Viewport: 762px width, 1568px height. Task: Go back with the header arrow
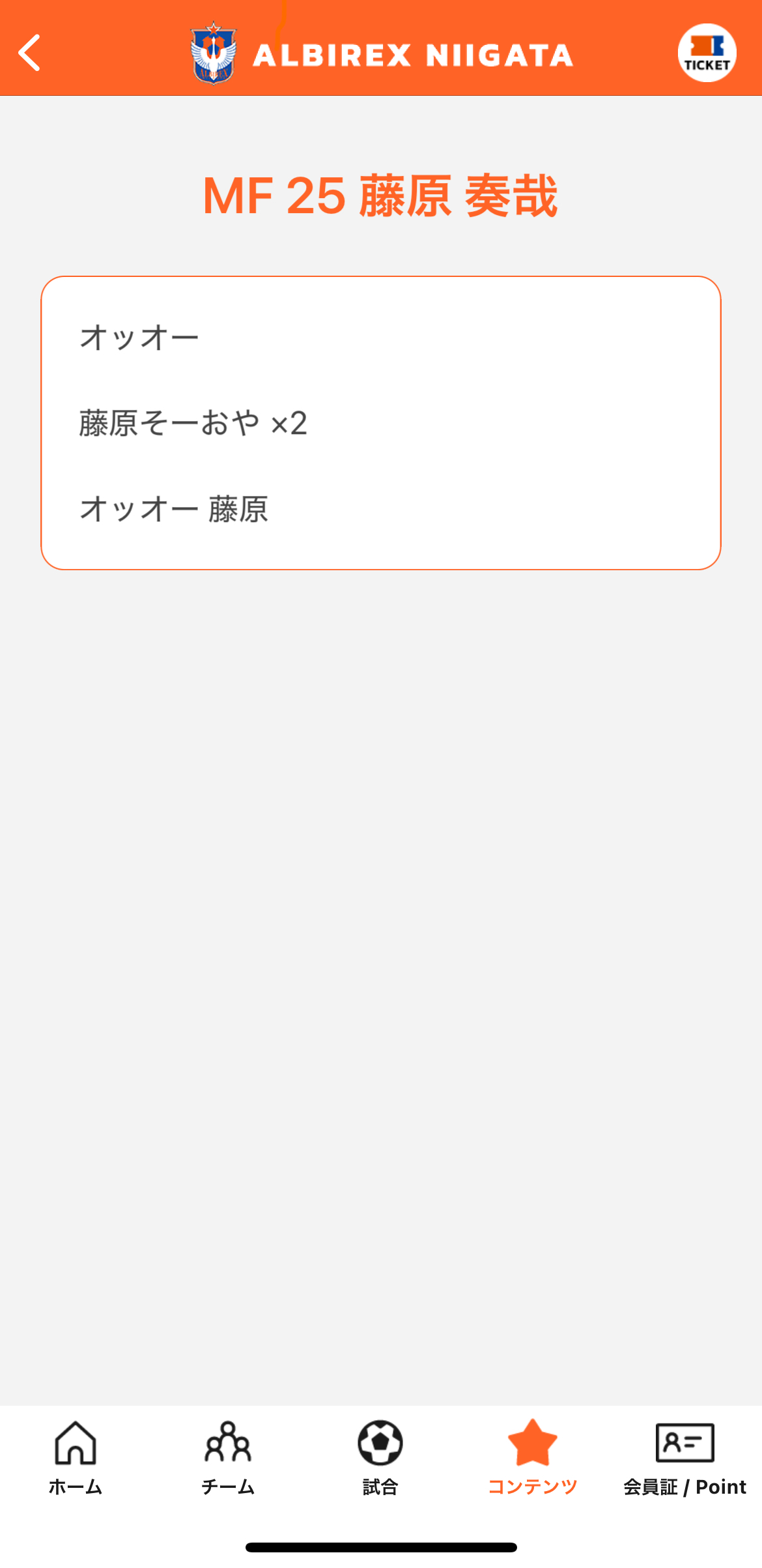click(x=30, y=53)
